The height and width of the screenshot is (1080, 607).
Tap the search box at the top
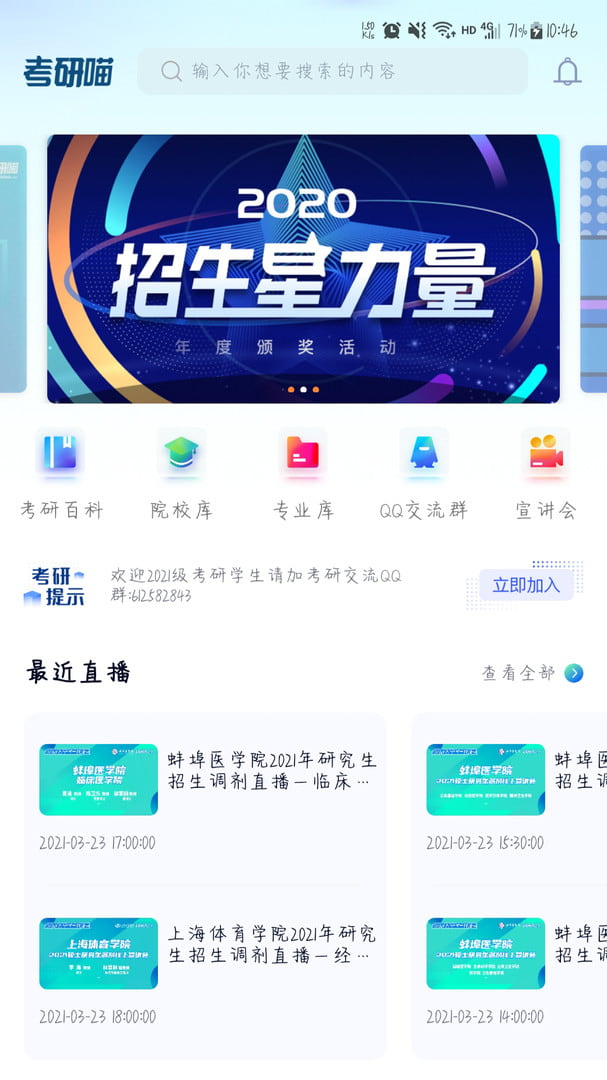pos(333,71)
